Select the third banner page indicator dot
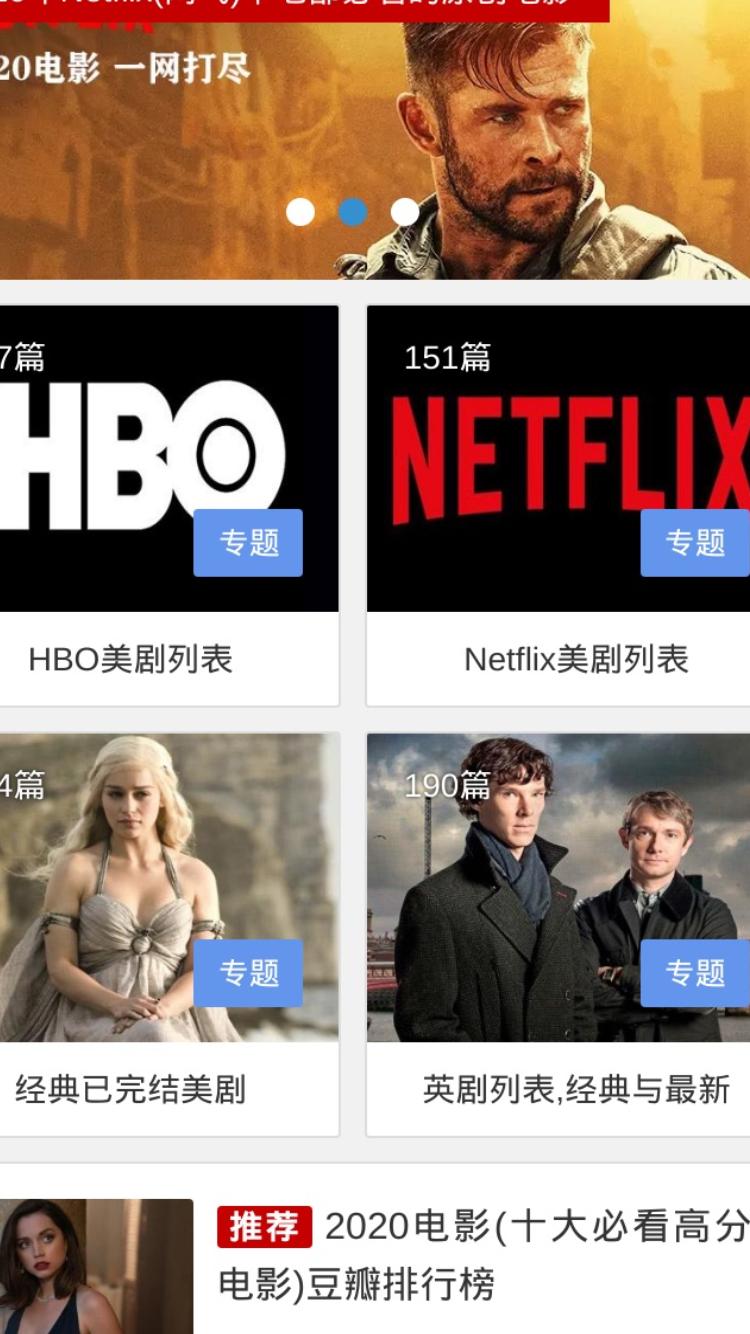Viewport: 750px width, 1334px height. pyautogui.click(x=405, y=212)
